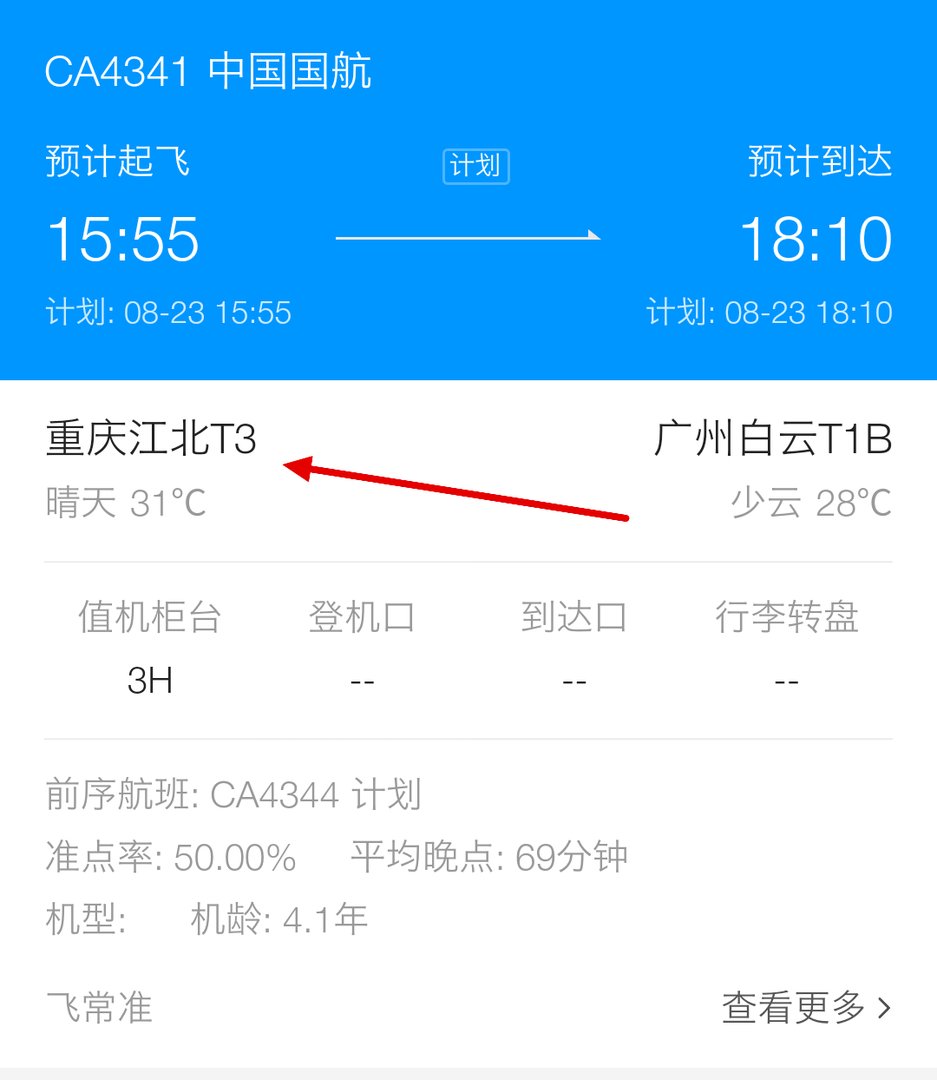Select the arrival time 18:10
This screenshot has height=1080, width=937.
(818, 240)
